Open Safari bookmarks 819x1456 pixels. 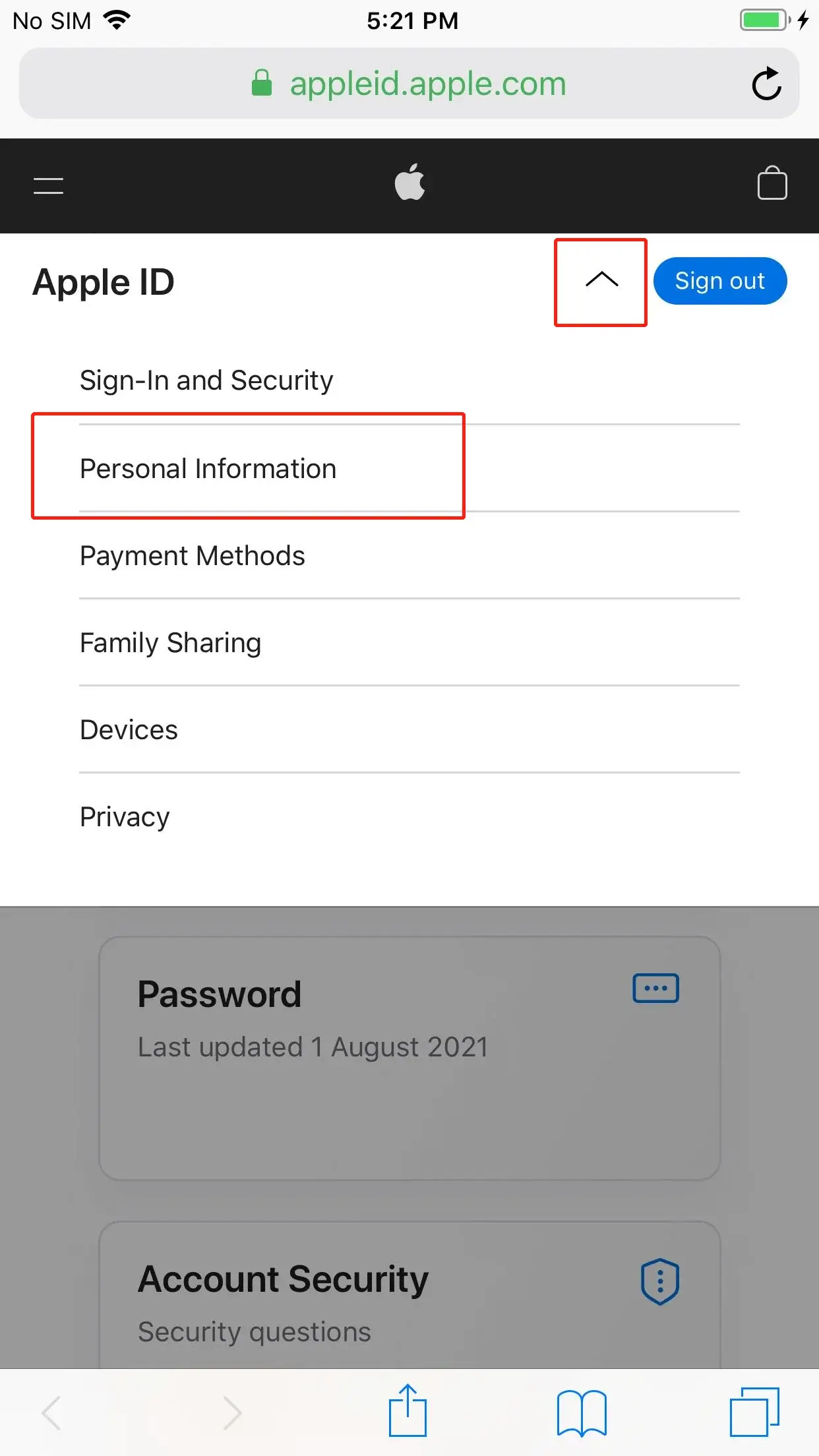point(582,1412)
